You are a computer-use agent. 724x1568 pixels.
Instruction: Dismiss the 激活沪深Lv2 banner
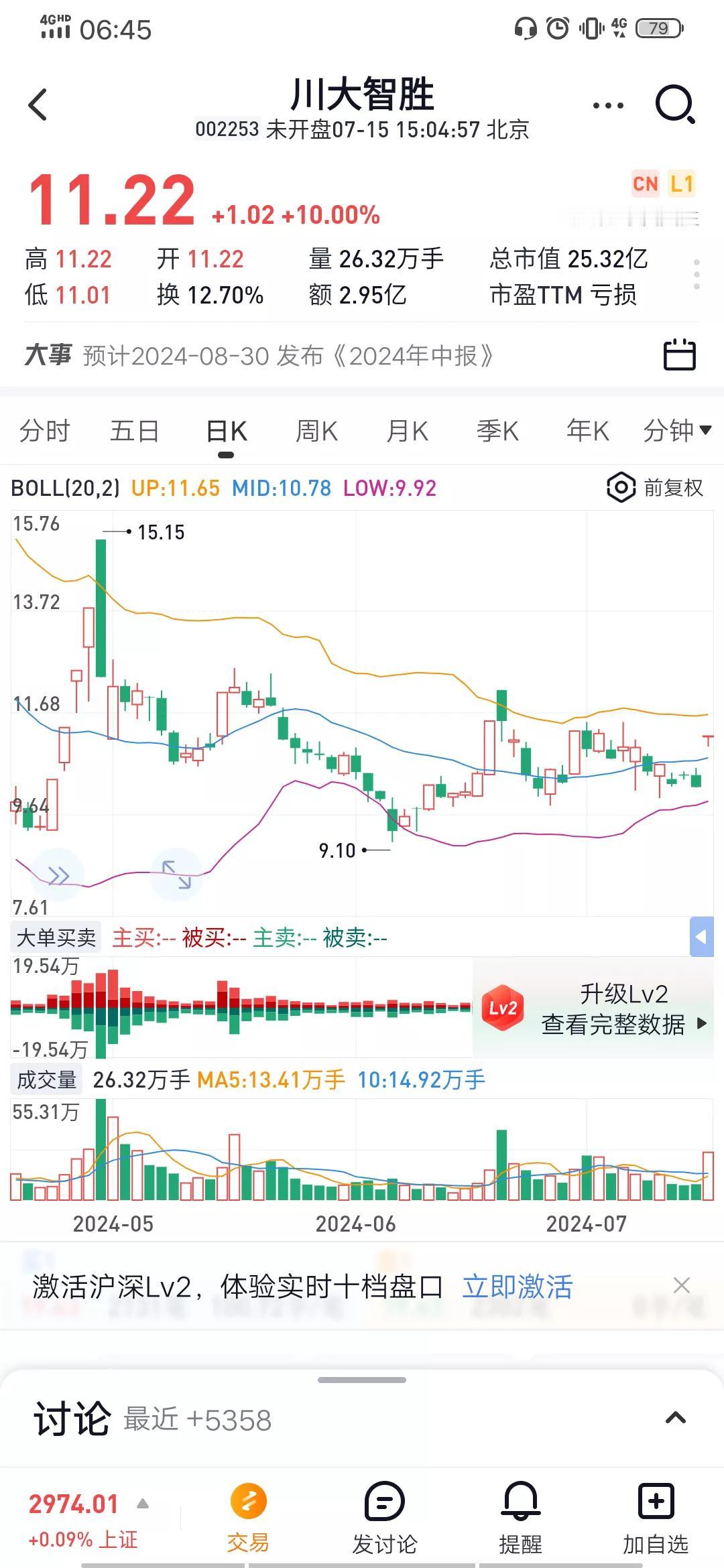coord(682,1285)
